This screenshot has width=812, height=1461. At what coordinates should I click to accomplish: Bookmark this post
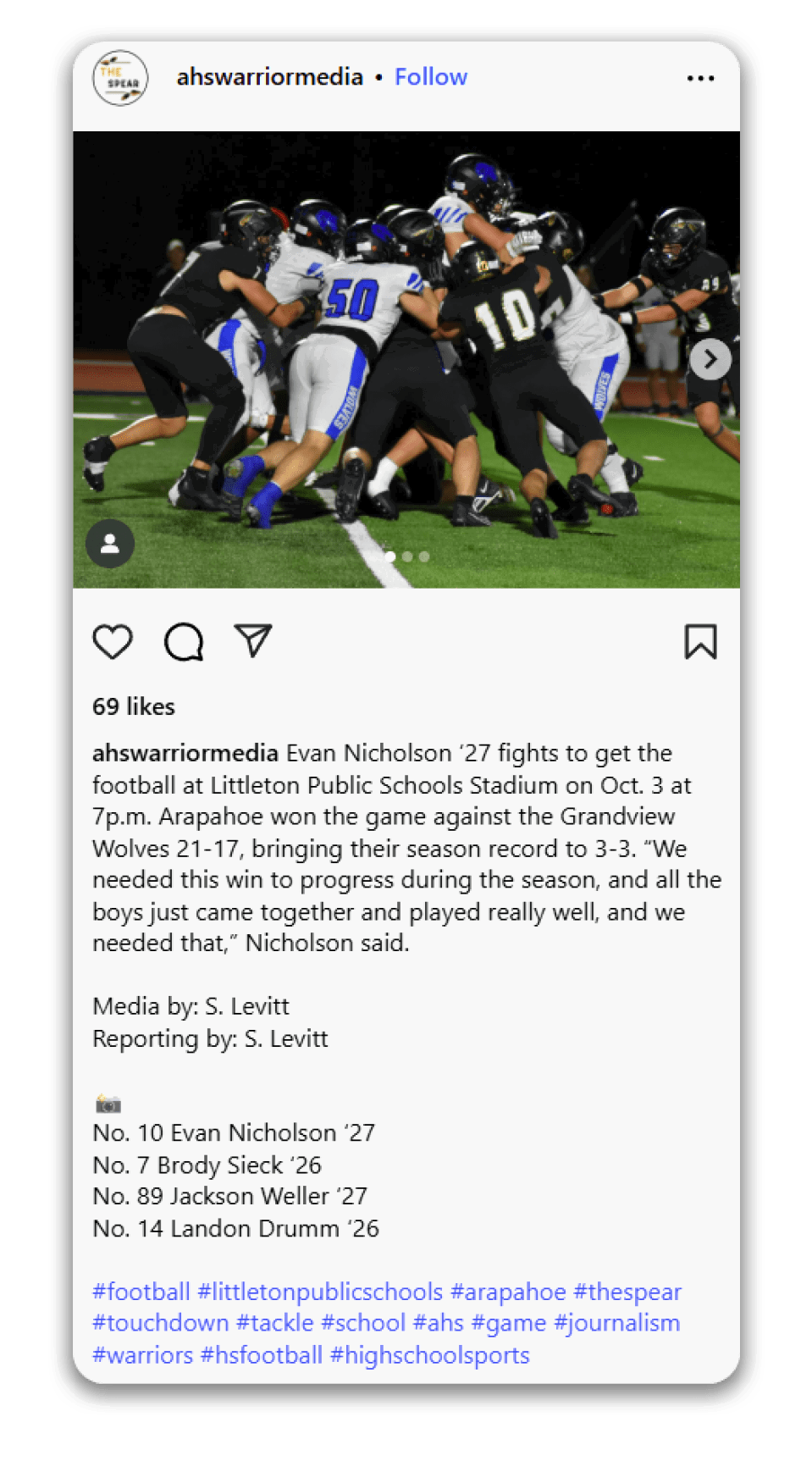click(x=700, y=641)
